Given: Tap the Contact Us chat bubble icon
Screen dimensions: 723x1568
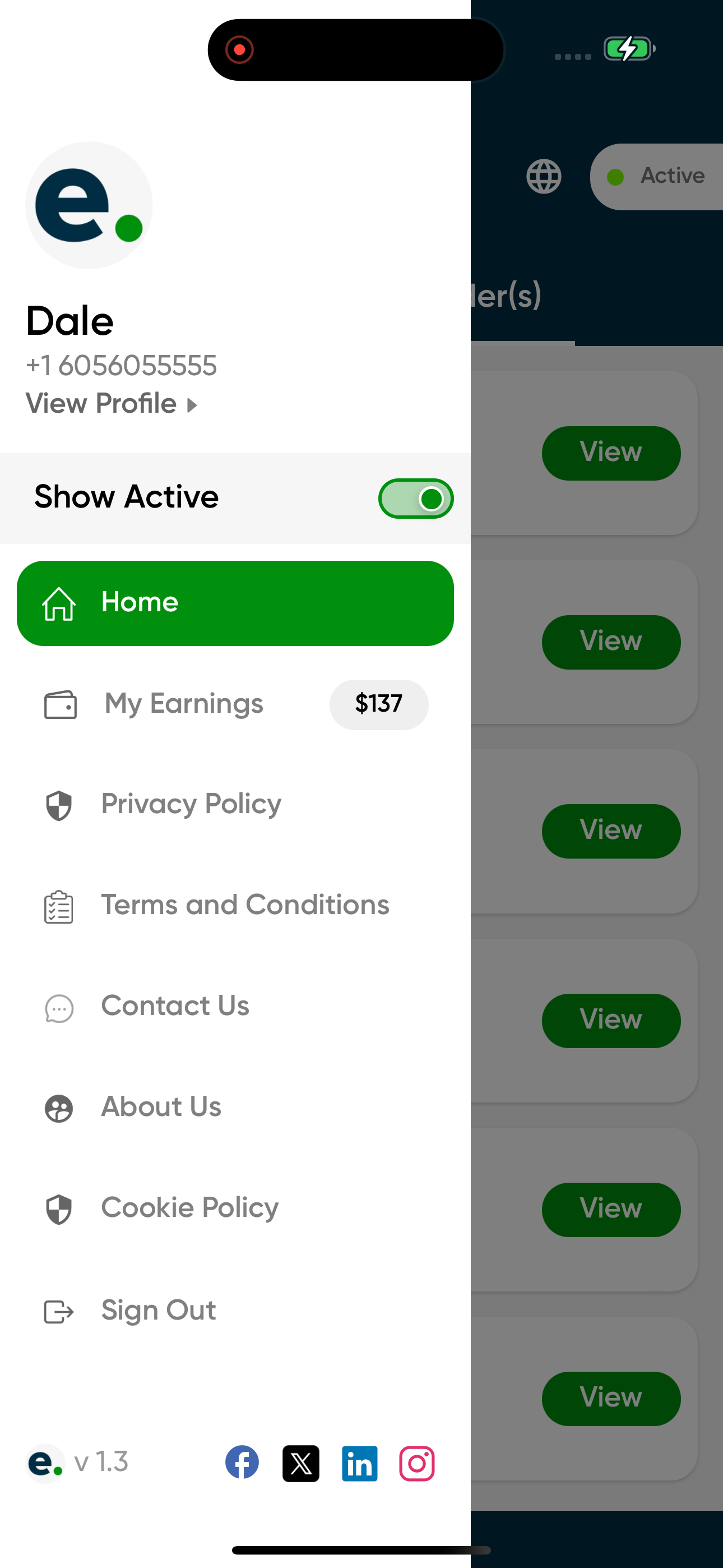Looking at the screenshot, I should coord(58,1007).
